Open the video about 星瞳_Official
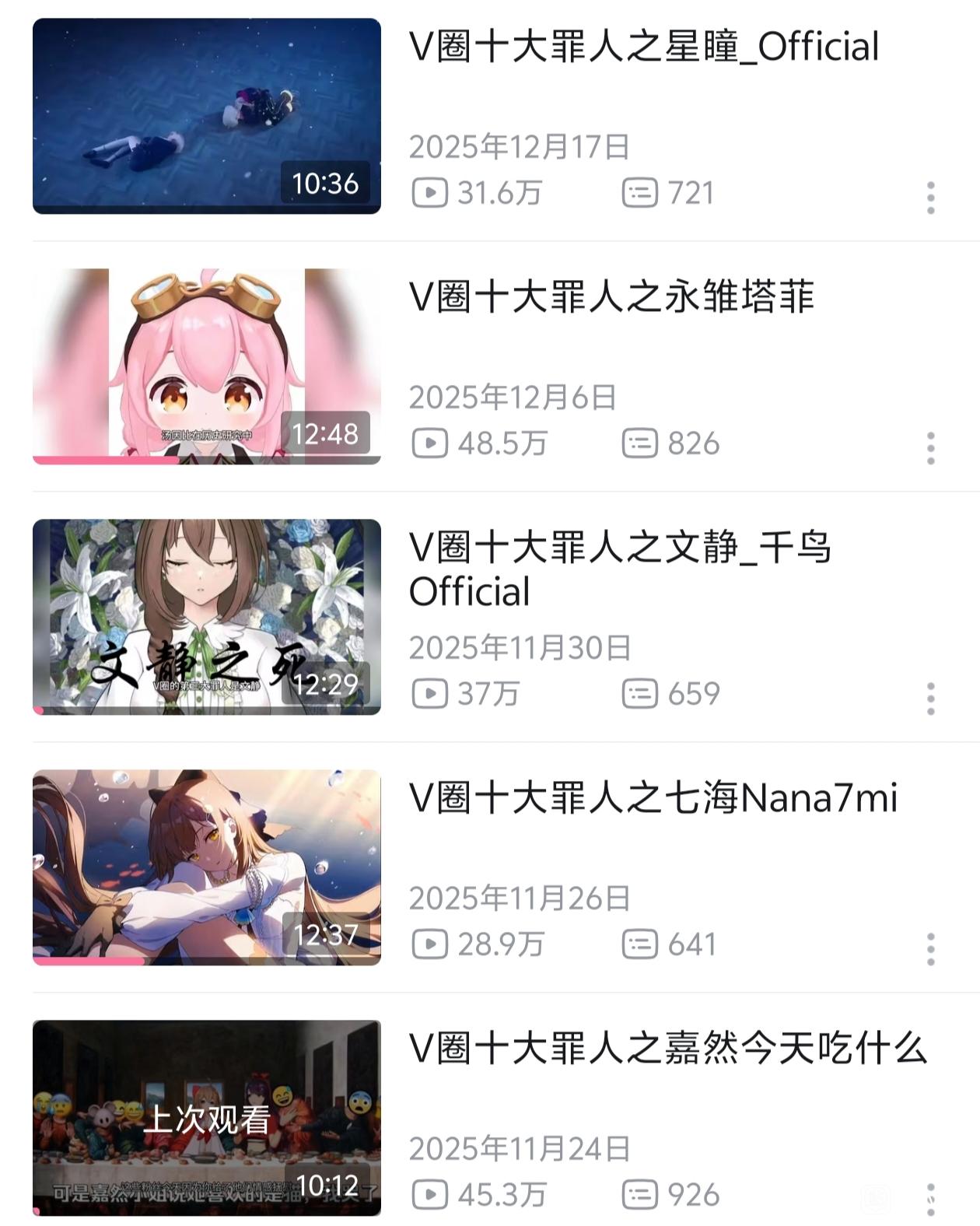Screen dimensions: 980x1226 [x=207, y=116]
